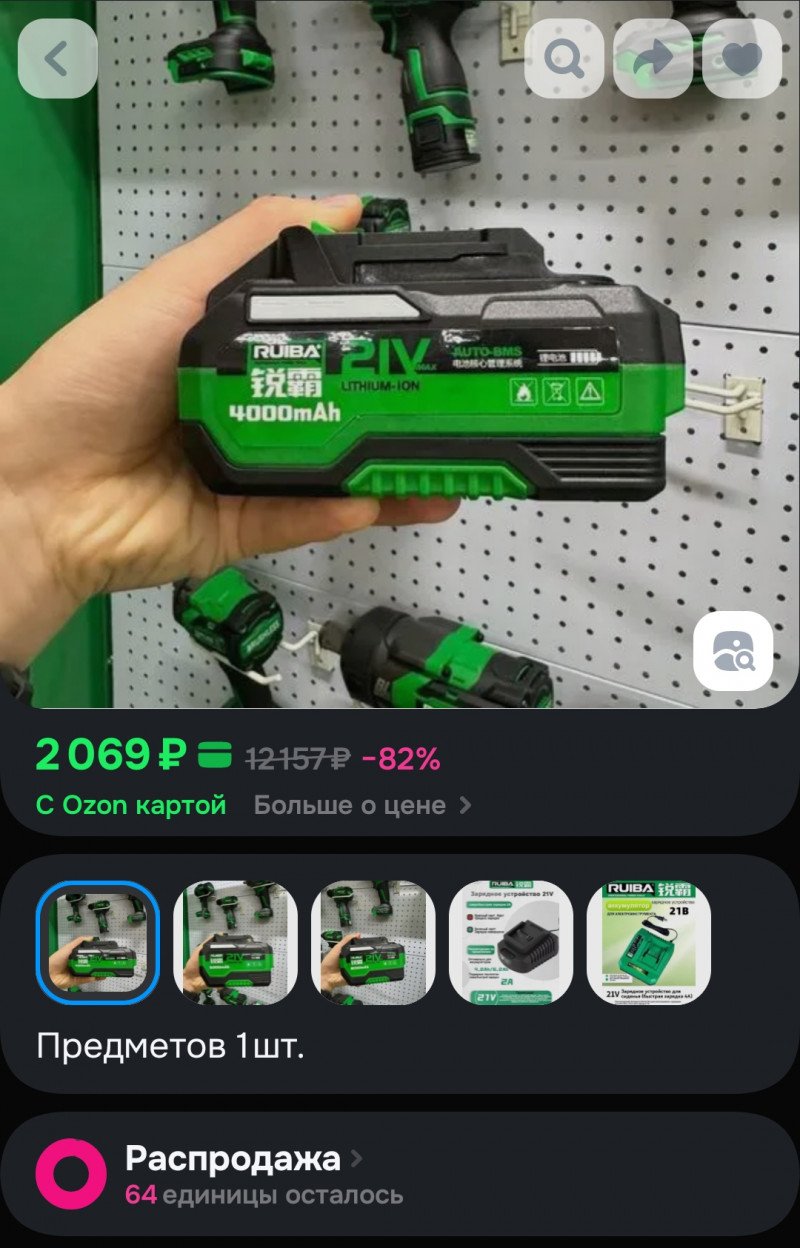Open search from the magnifier icon
Screen dimensions: 800x1248
pos(565,59)
